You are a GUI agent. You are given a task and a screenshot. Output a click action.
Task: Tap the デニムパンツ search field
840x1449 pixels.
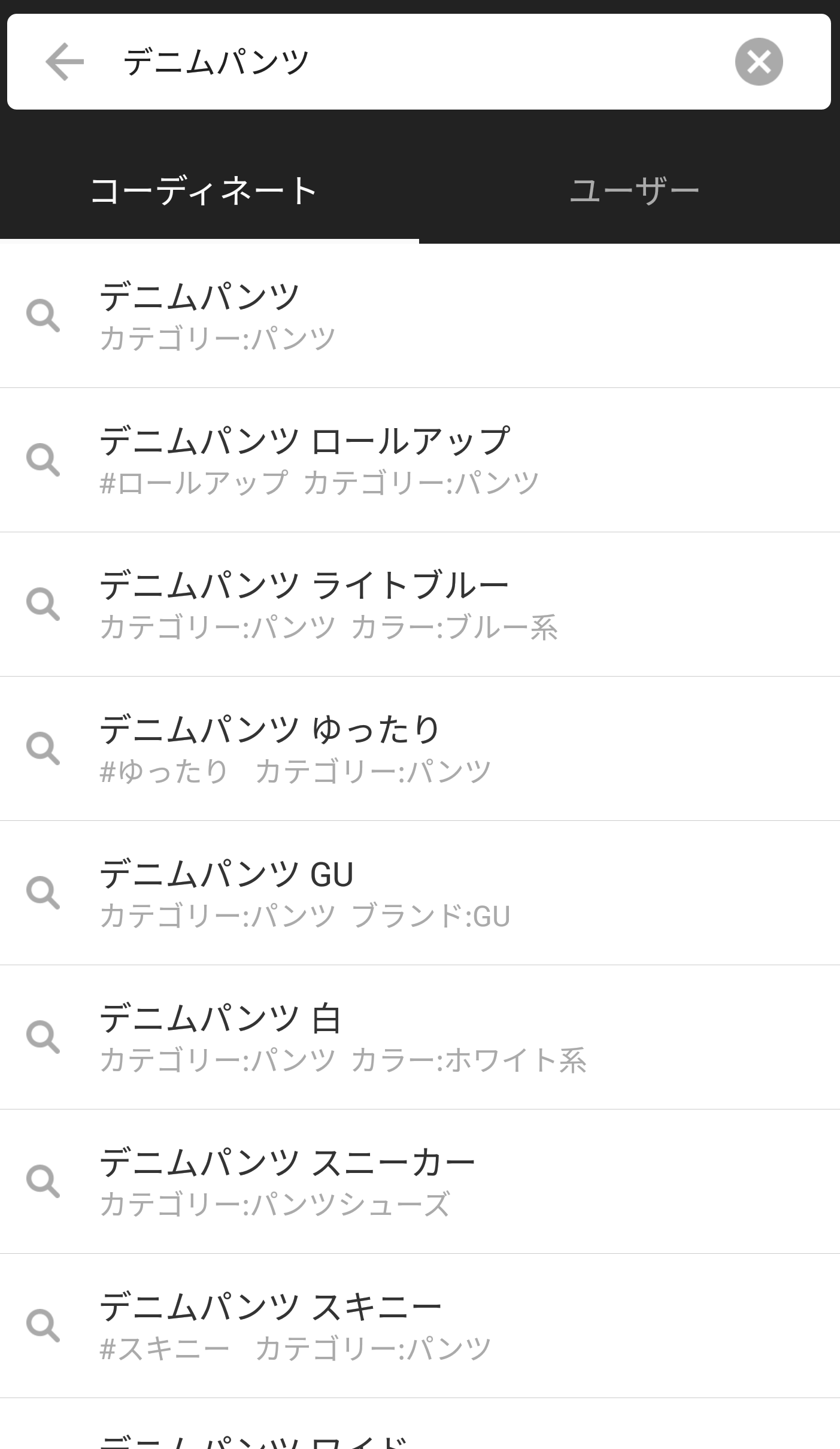407,62
